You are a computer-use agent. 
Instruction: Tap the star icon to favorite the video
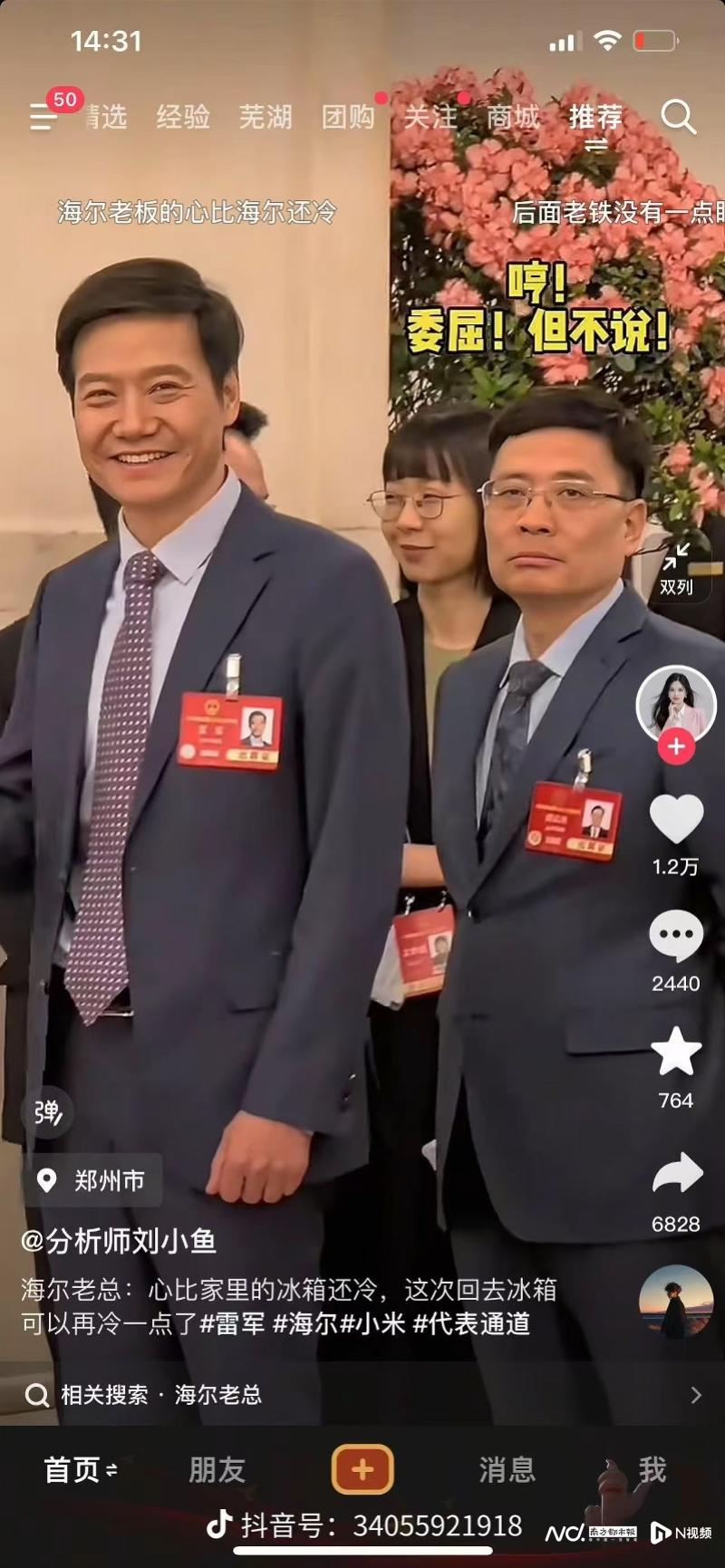674,1051
